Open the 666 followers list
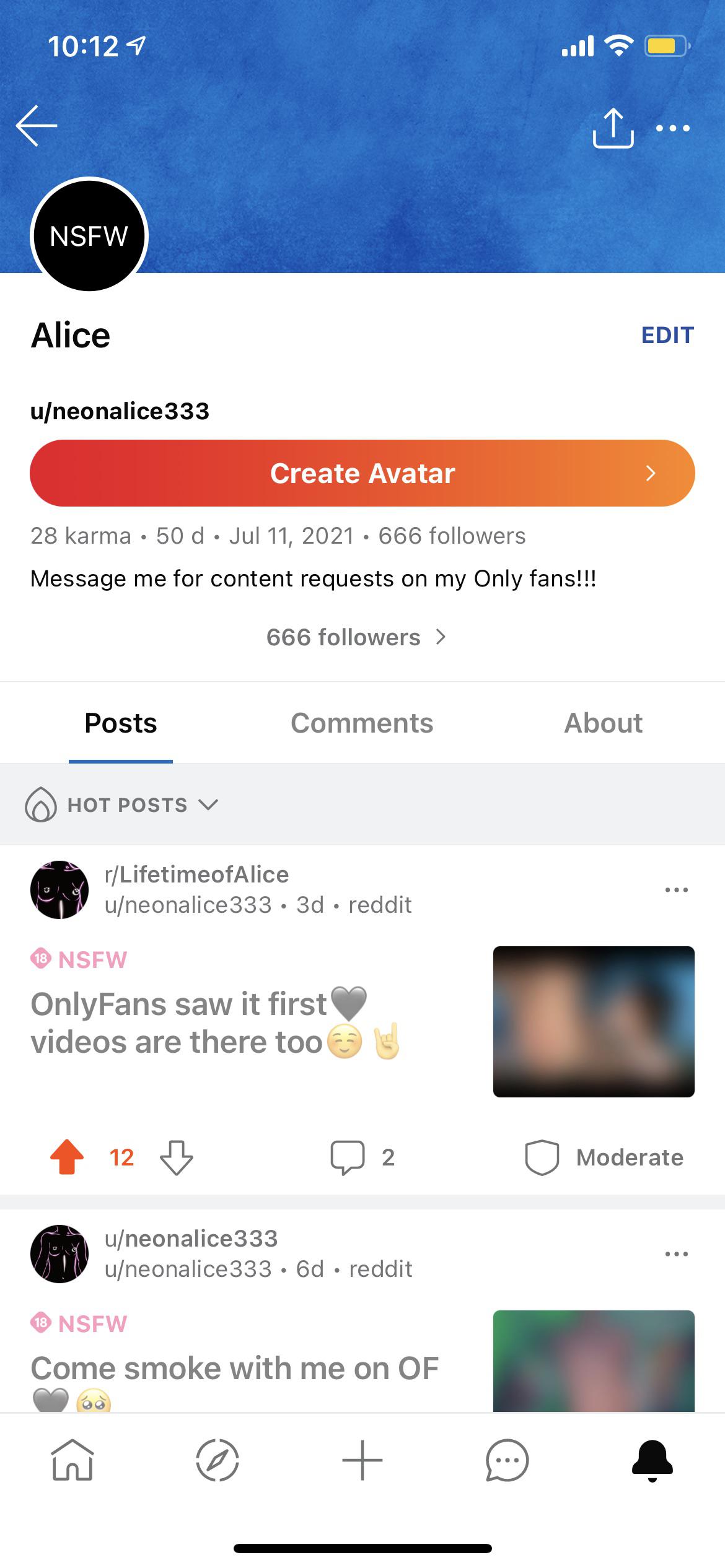 pos(356,637)
